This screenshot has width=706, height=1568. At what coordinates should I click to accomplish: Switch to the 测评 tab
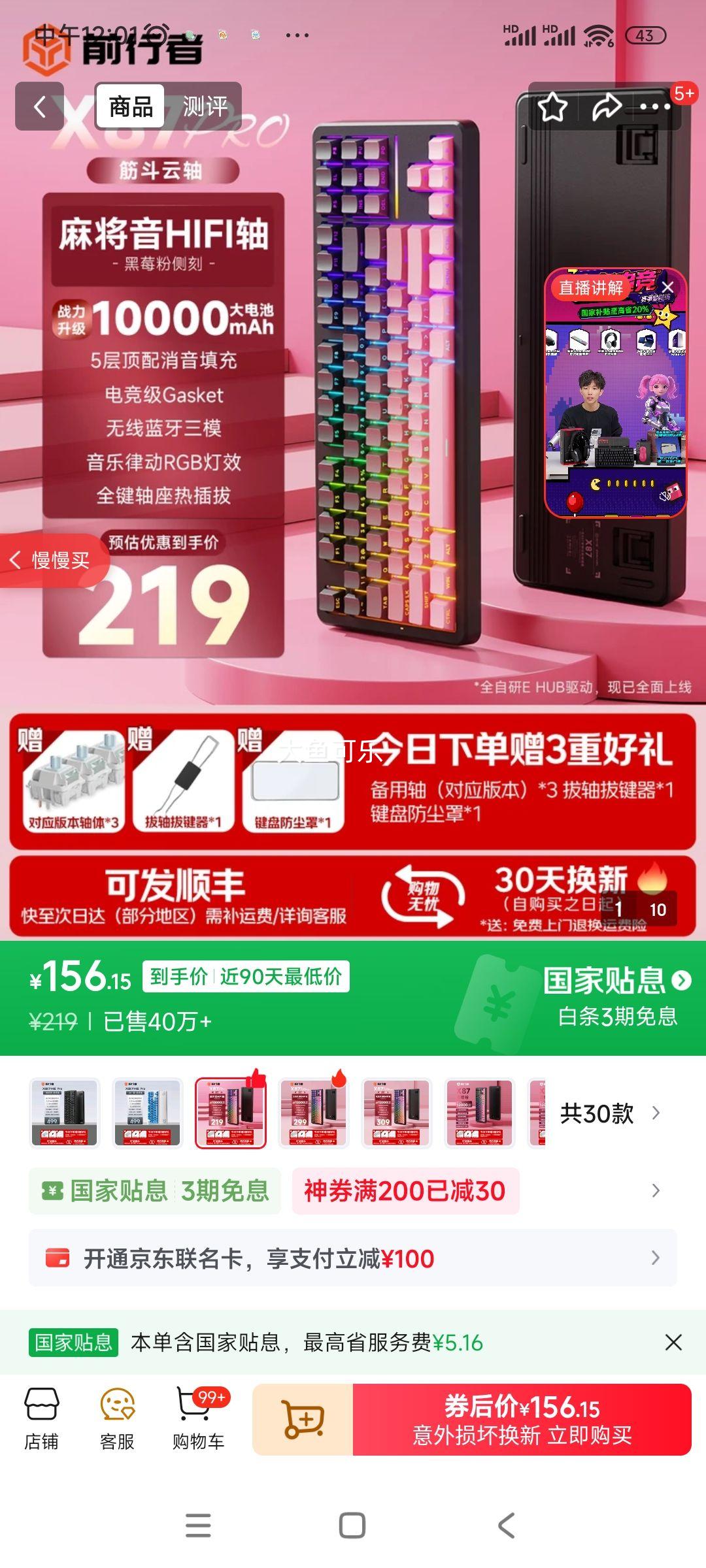point(205,106)
